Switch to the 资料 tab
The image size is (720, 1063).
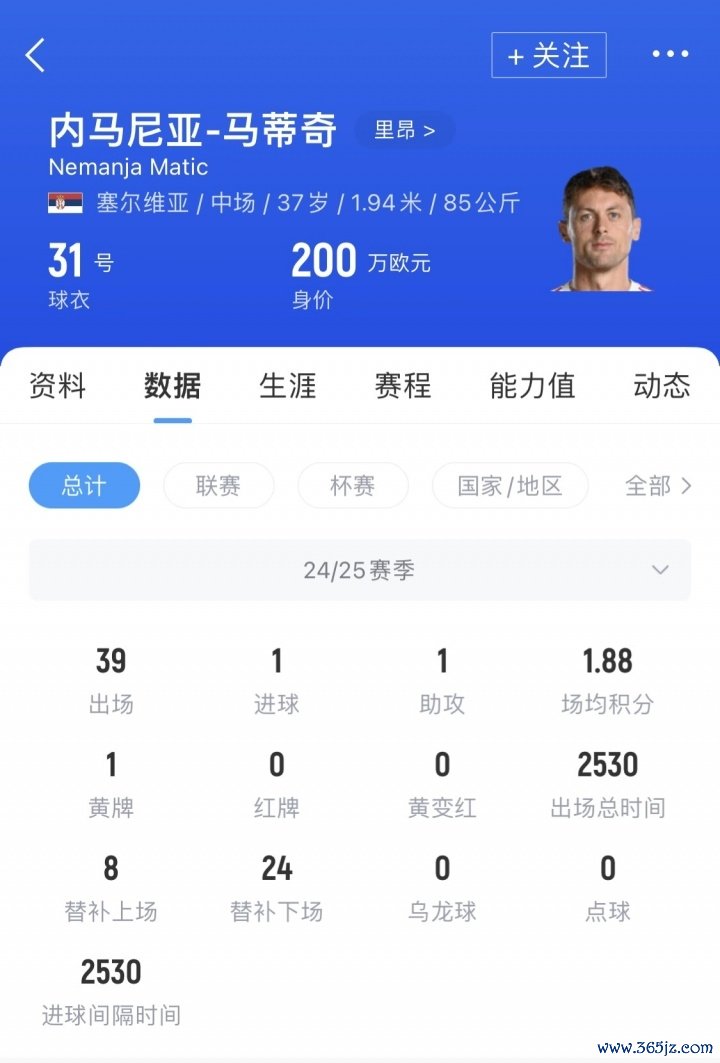(58, 386)
